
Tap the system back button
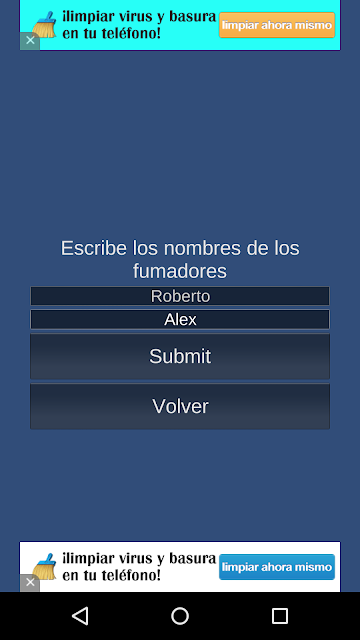coord(80,616)
